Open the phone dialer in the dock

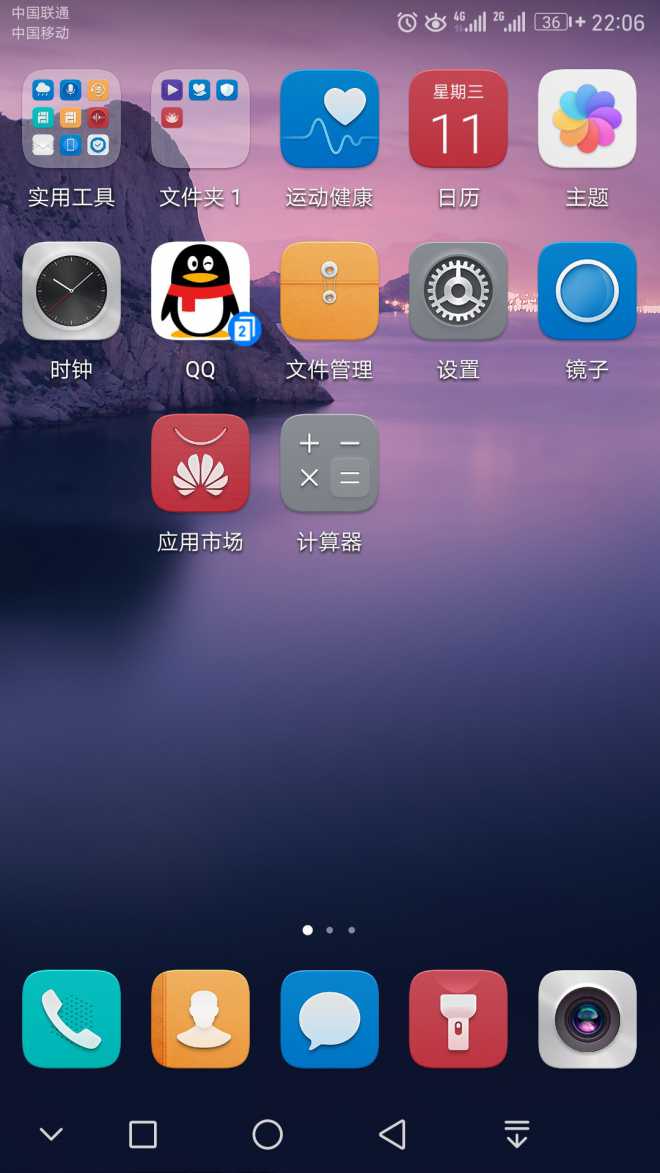pyautogui.click(x=71, y=1019)
